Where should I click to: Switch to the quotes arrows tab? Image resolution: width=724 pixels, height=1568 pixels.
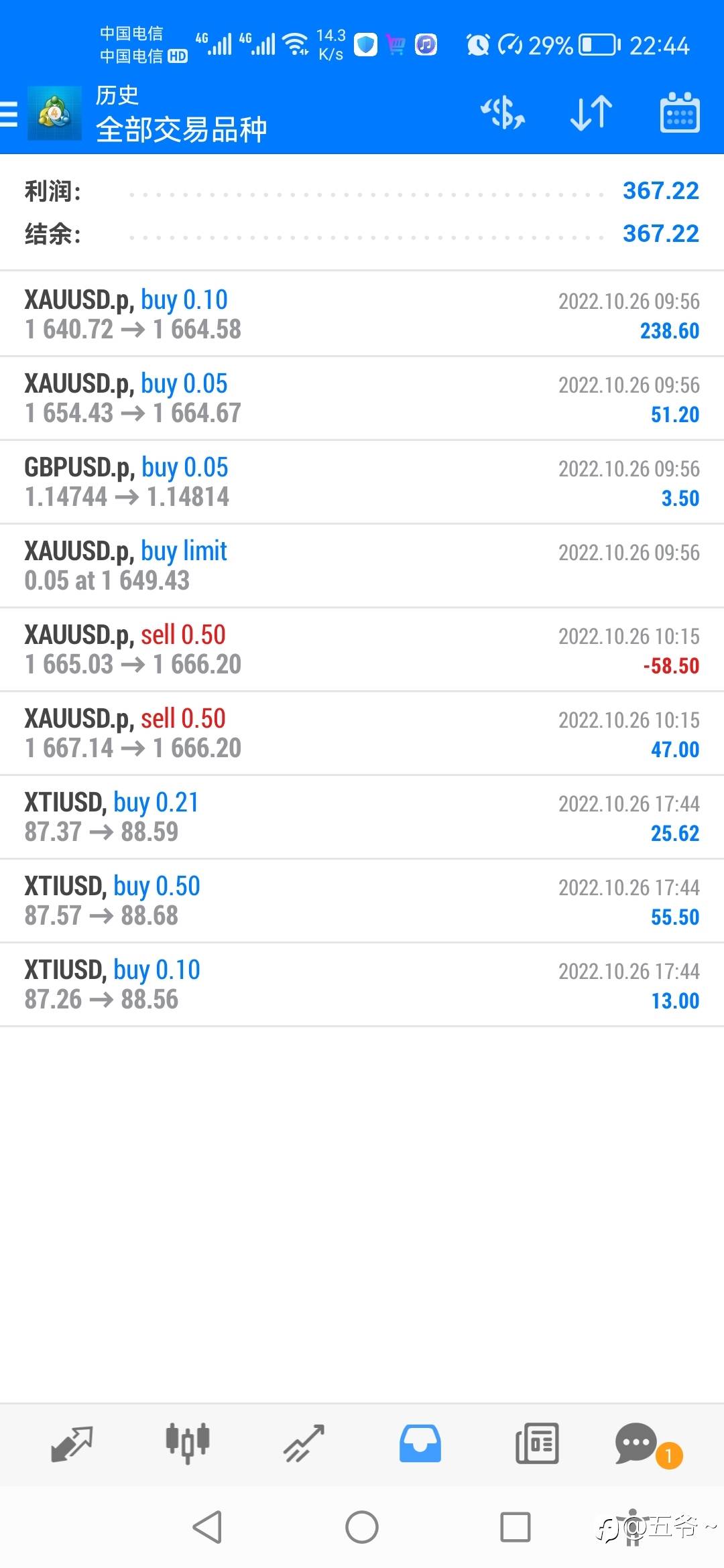click(72, 1443)
